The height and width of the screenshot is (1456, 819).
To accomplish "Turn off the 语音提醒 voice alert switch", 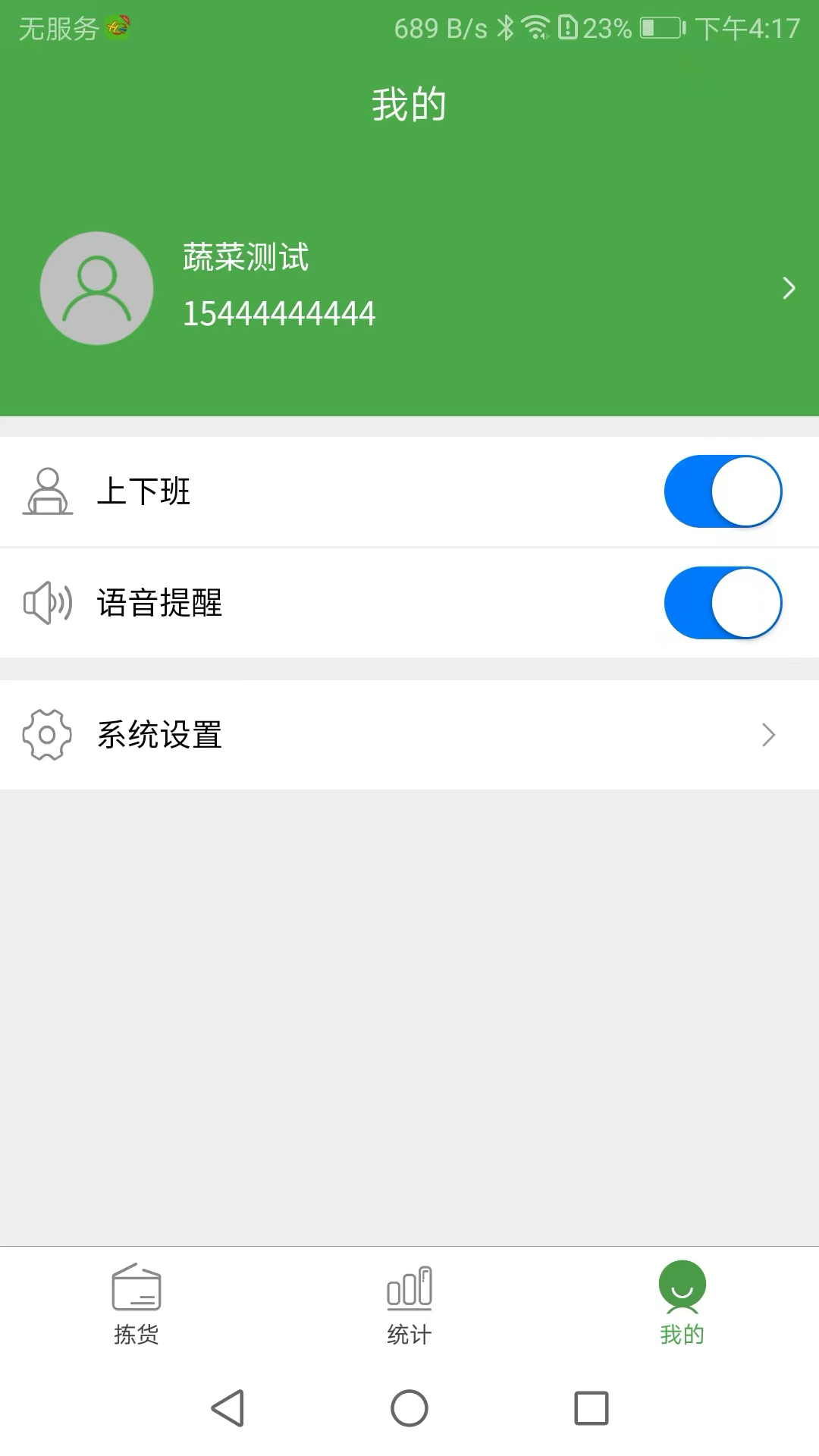I will pyautogui.click(x=722, y=603).
